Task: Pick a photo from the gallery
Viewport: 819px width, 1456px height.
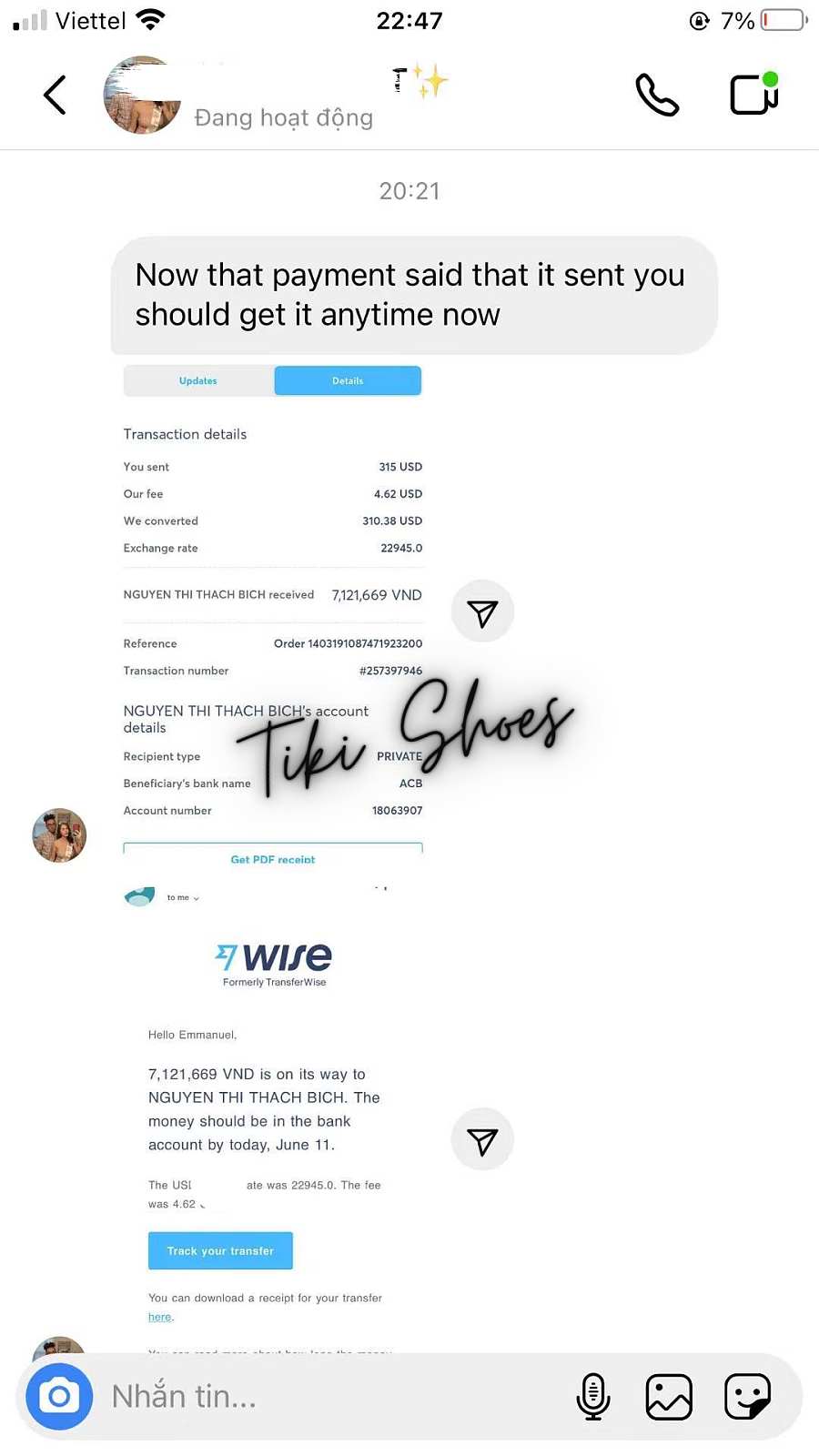Action: coord(669,1396)
